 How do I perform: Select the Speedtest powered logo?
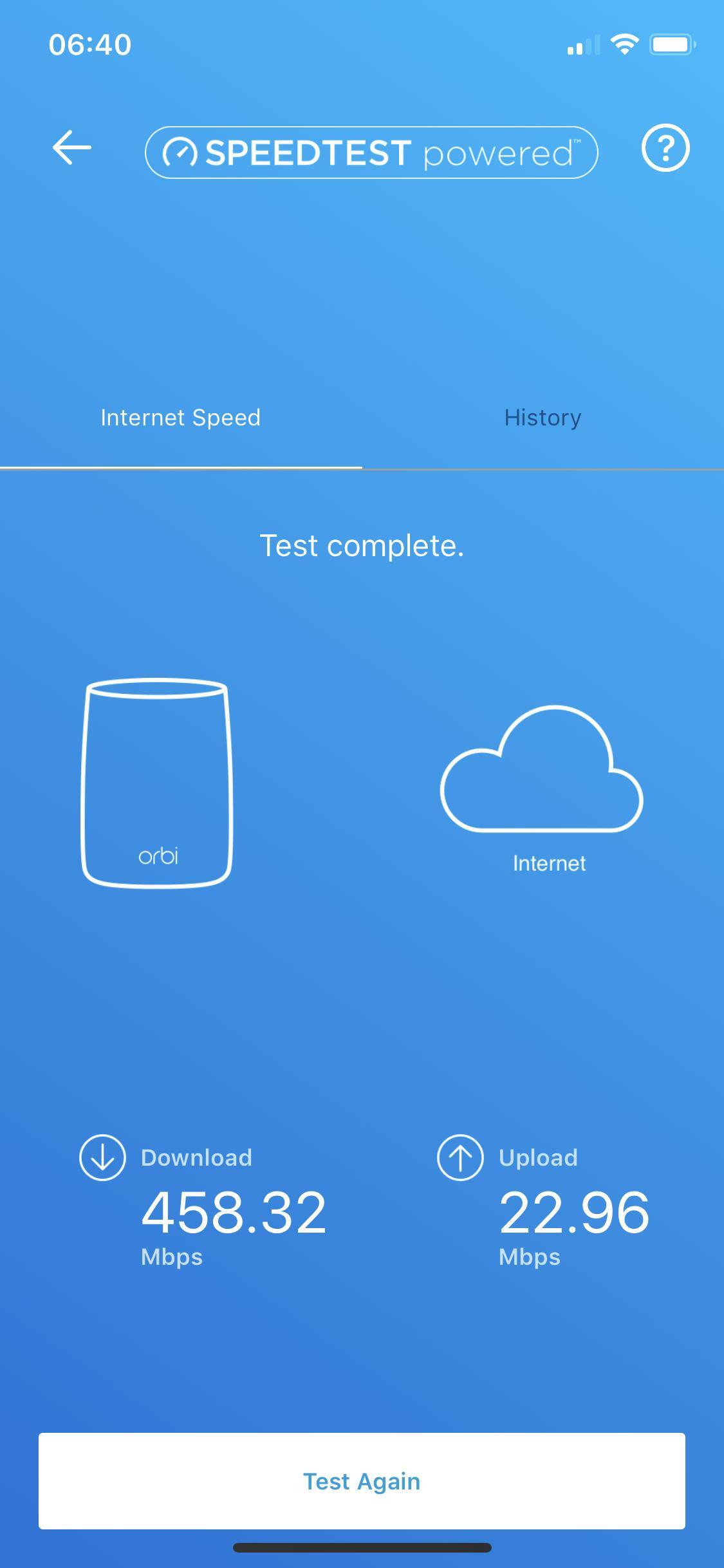coord(372,149)
